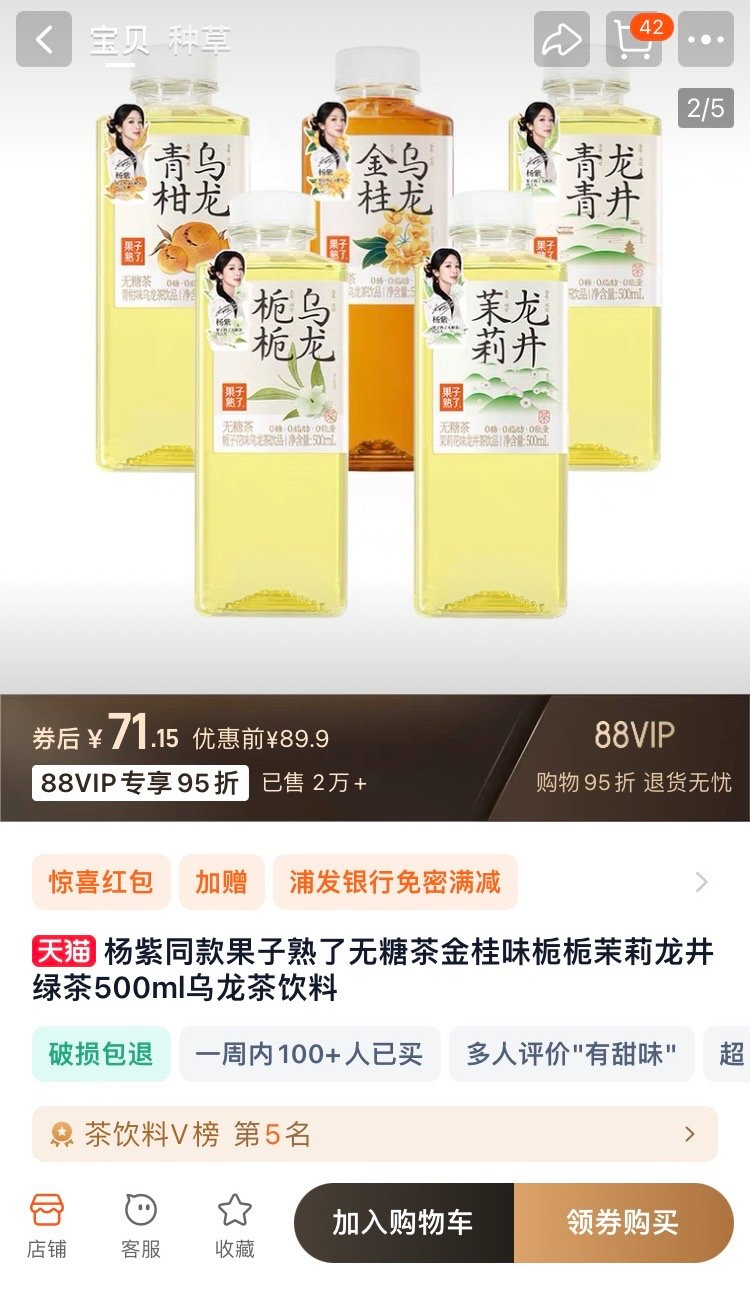Tap the 浦发银行免密满减 chip
The height and width of the screenshot is (1289, 750).
pyautogui.click(x=395, y=882)
